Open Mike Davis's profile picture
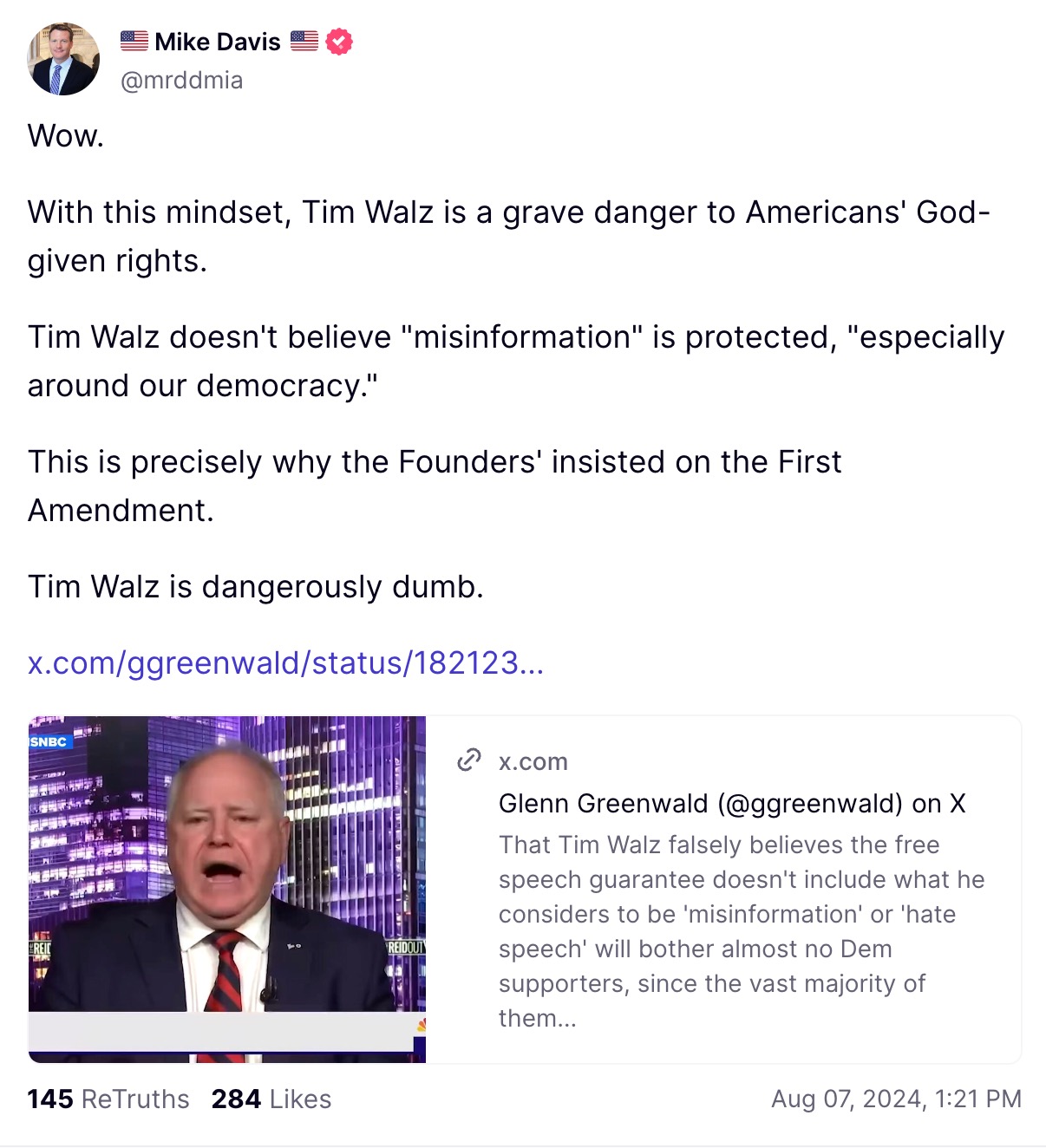The height and width of the screenshot is (1148, 1046). coord(63,59)
